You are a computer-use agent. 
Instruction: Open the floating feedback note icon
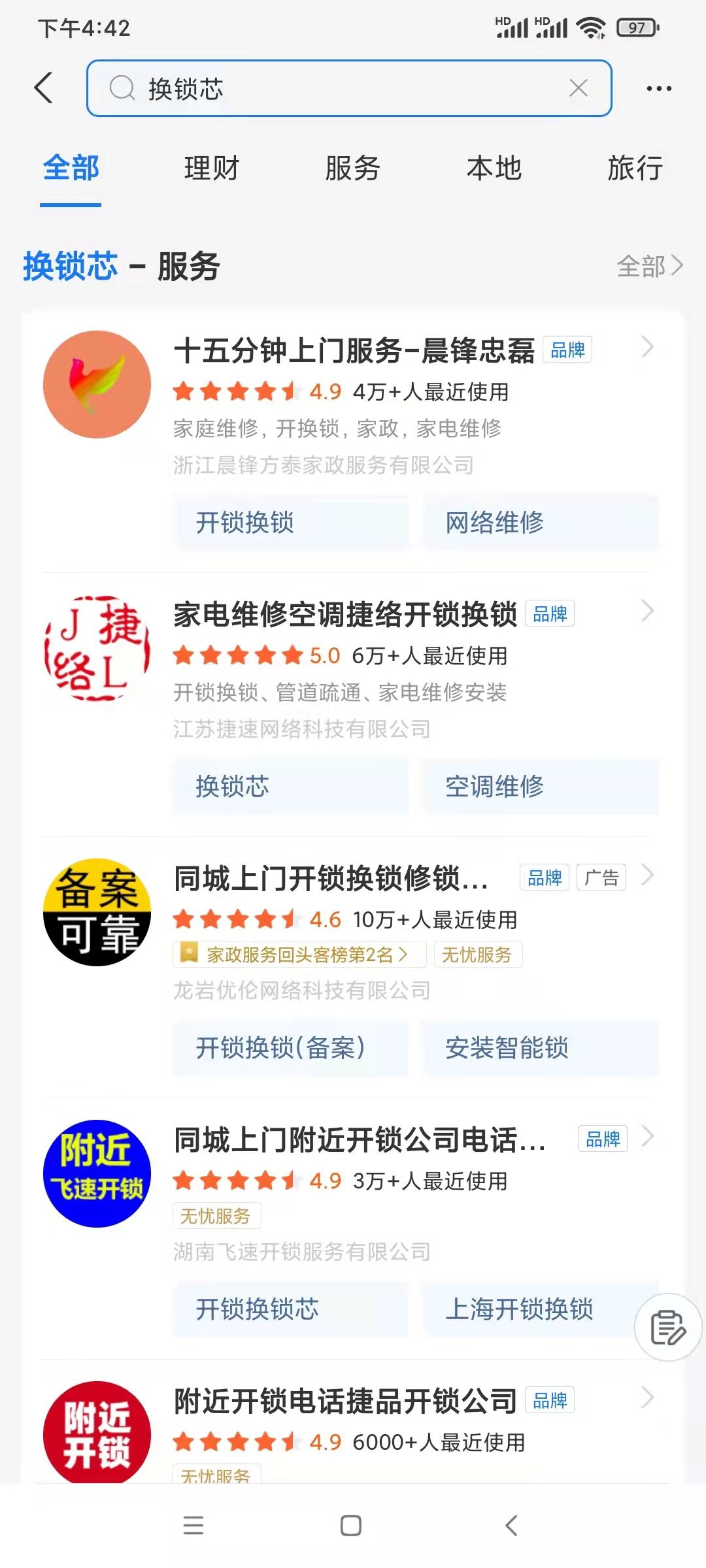668,1327
